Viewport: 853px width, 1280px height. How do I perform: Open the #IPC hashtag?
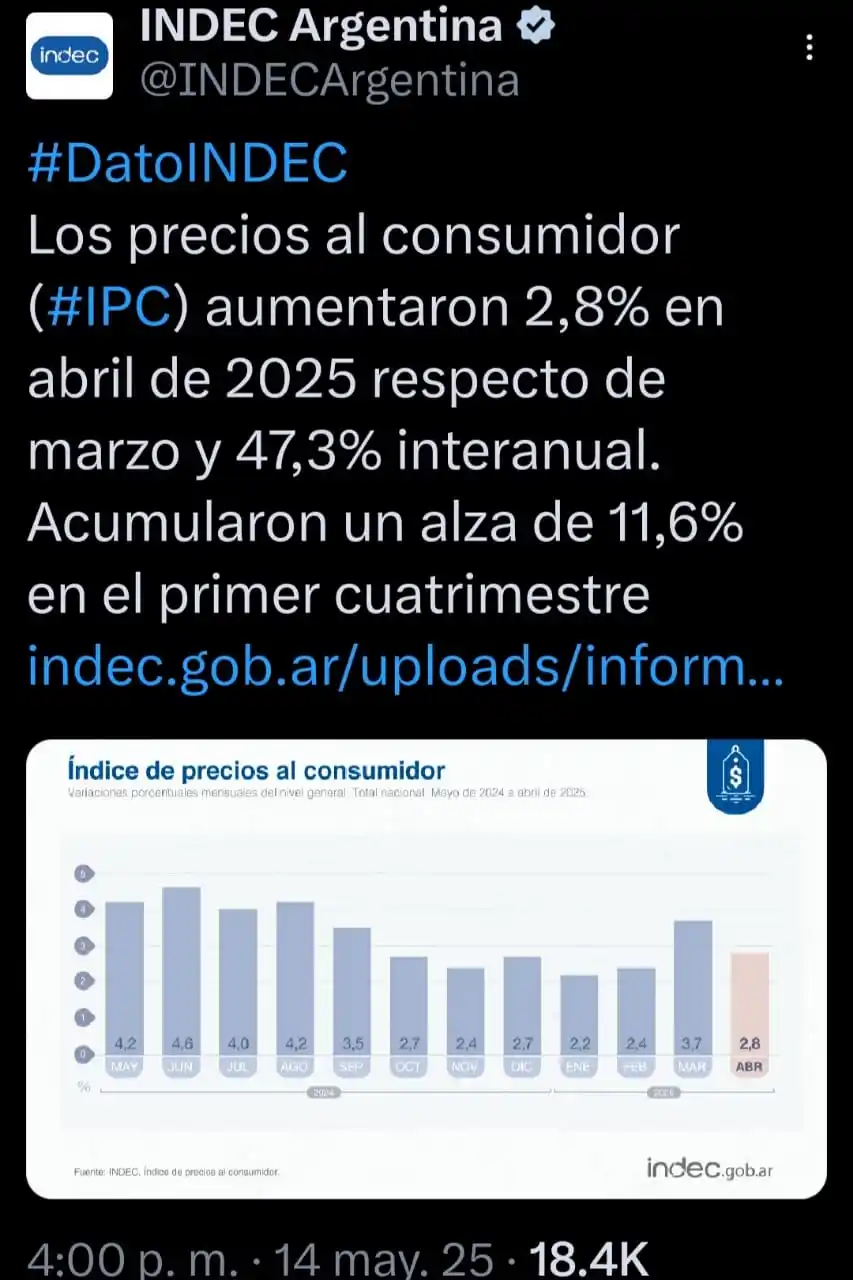tap(108, 309)
